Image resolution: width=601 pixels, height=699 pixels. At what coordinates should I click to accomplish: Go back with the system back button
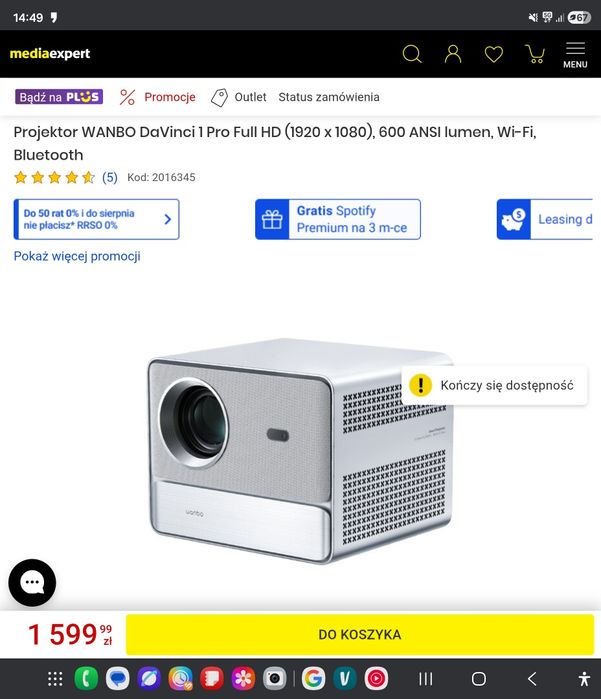(x=532, y=679)
